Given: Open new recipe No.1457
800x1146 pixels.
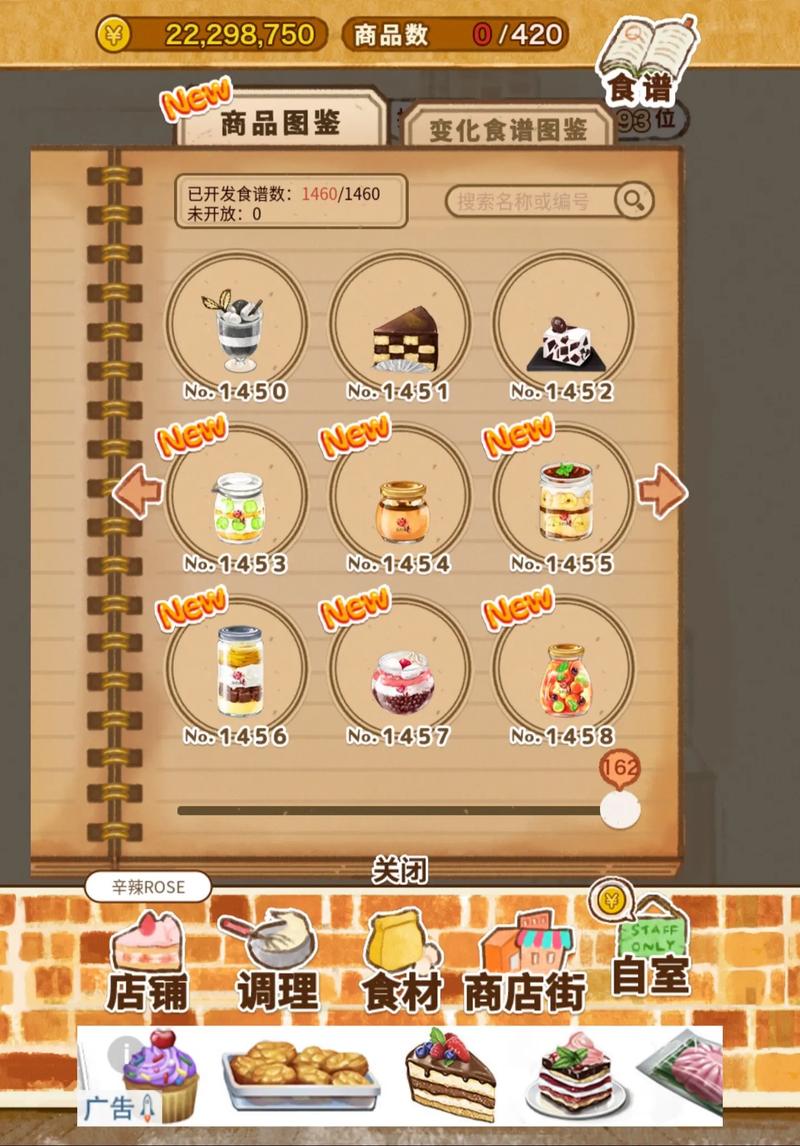Looking at the screenshot, I should pyautogui.click(x=399, y=668).
